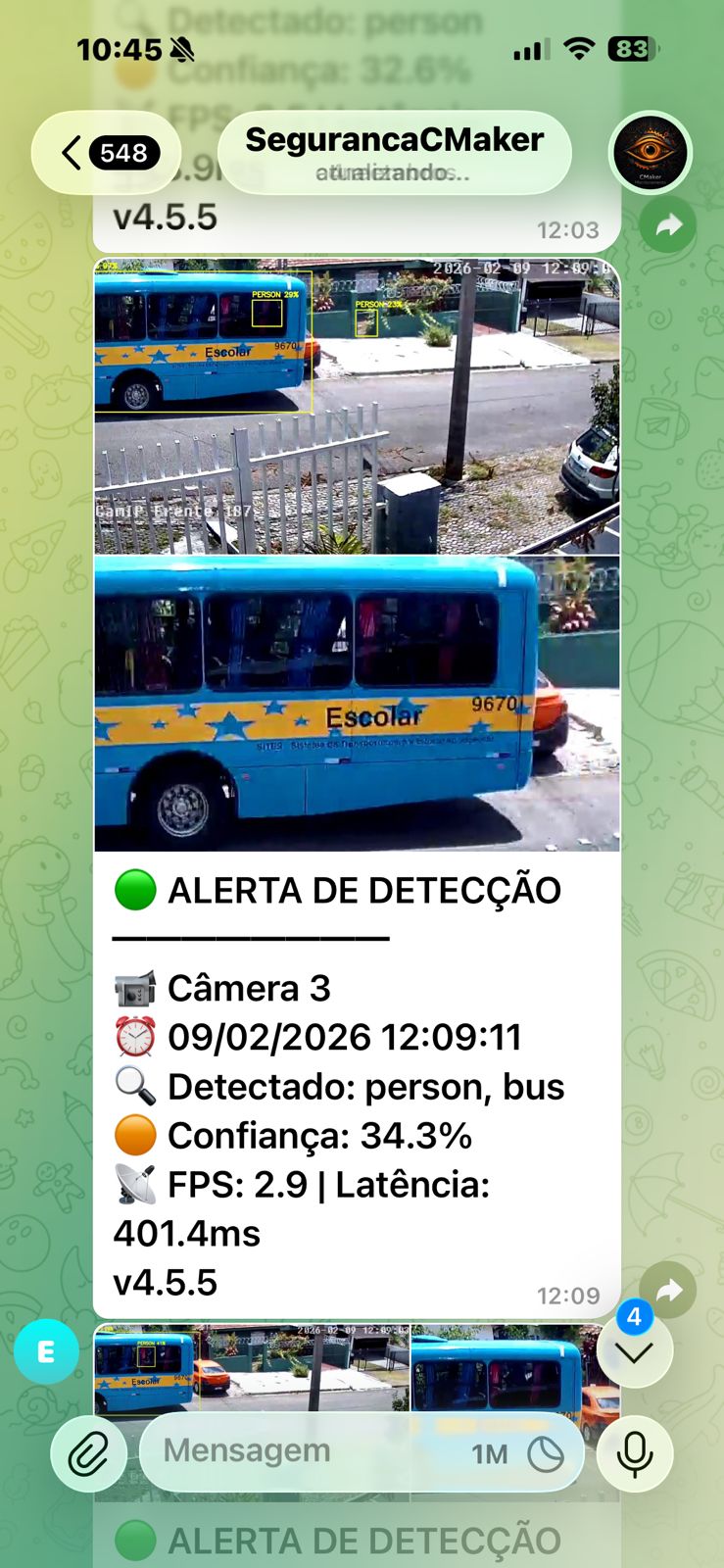Screen dimensions: 724x1568
Task: Forward the 12:09 detection alert
Action: [x=668, y=1291]
